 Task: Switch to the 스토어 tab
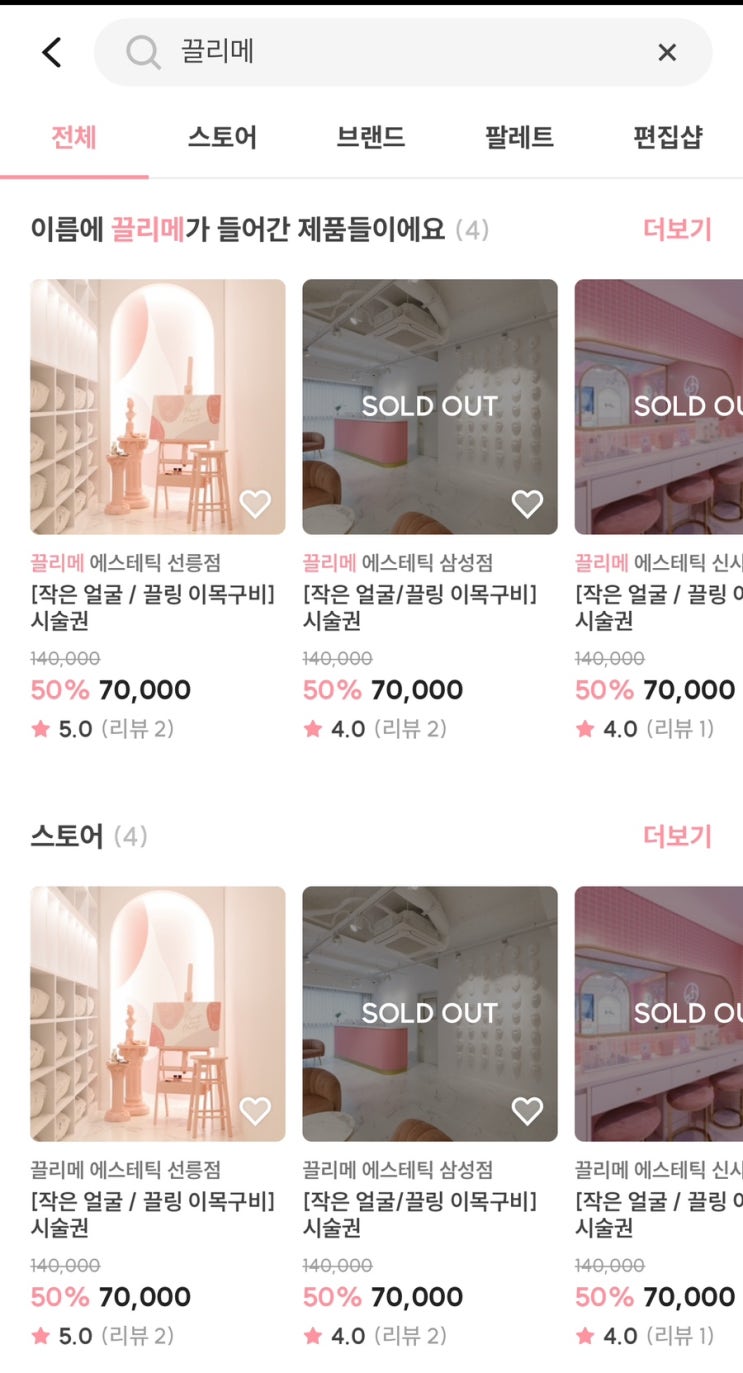(x=222, y=137)
